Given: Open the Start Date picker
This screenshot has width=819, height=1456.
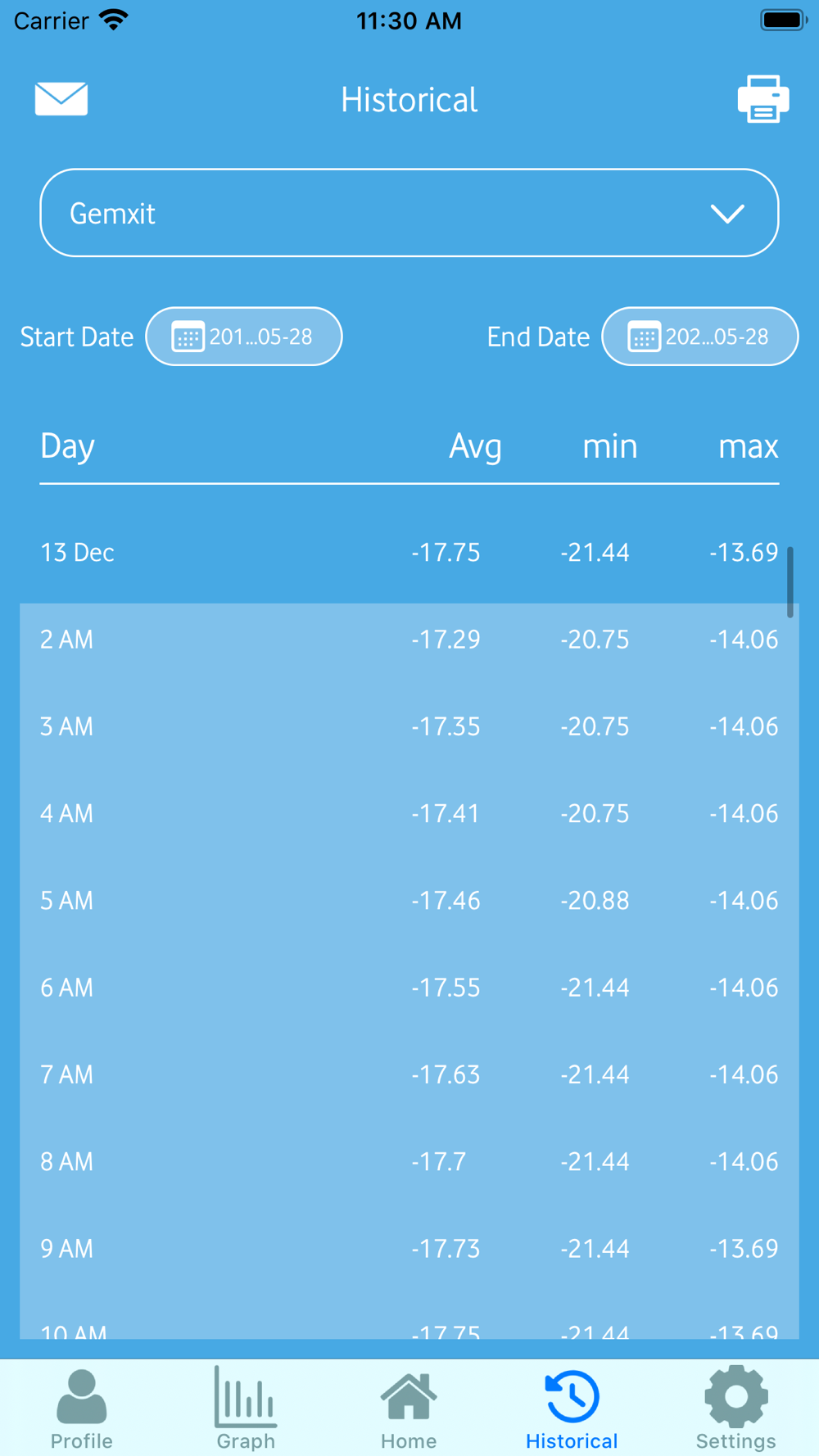Looking at the screenshot, I should tap(244, 337).
